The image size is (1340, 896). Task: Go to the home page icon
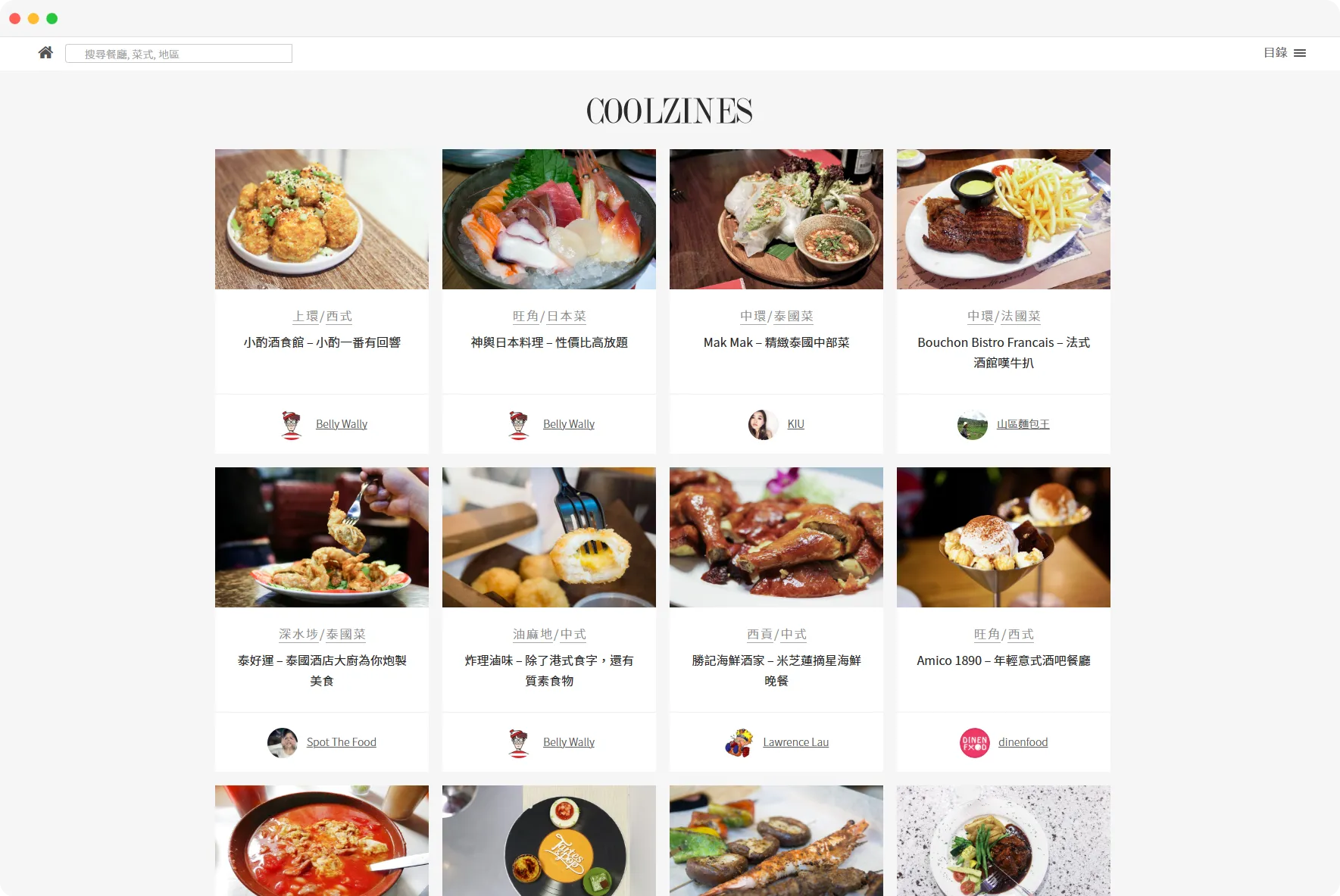(x=45, y=53)
